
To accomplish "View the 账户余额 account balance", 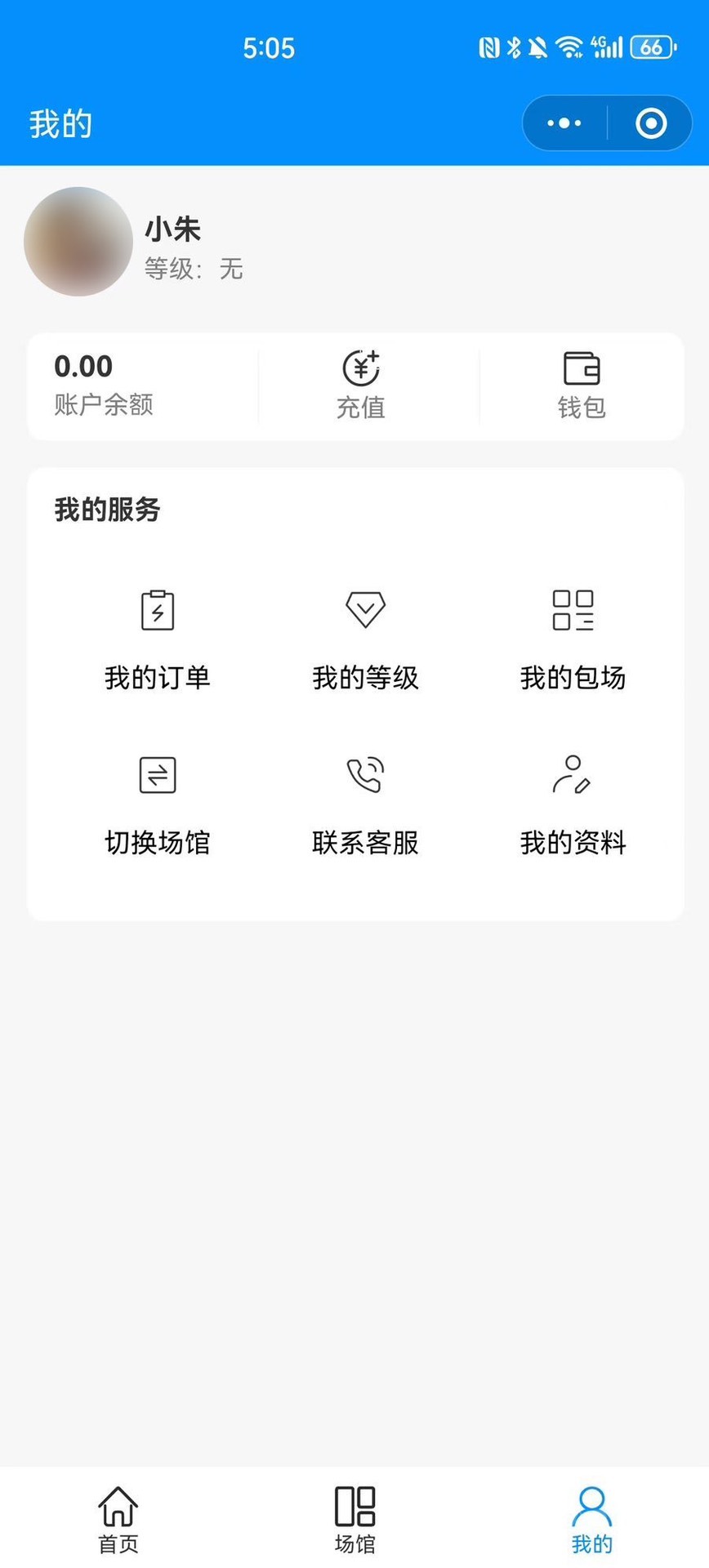I will pos(104,384).
